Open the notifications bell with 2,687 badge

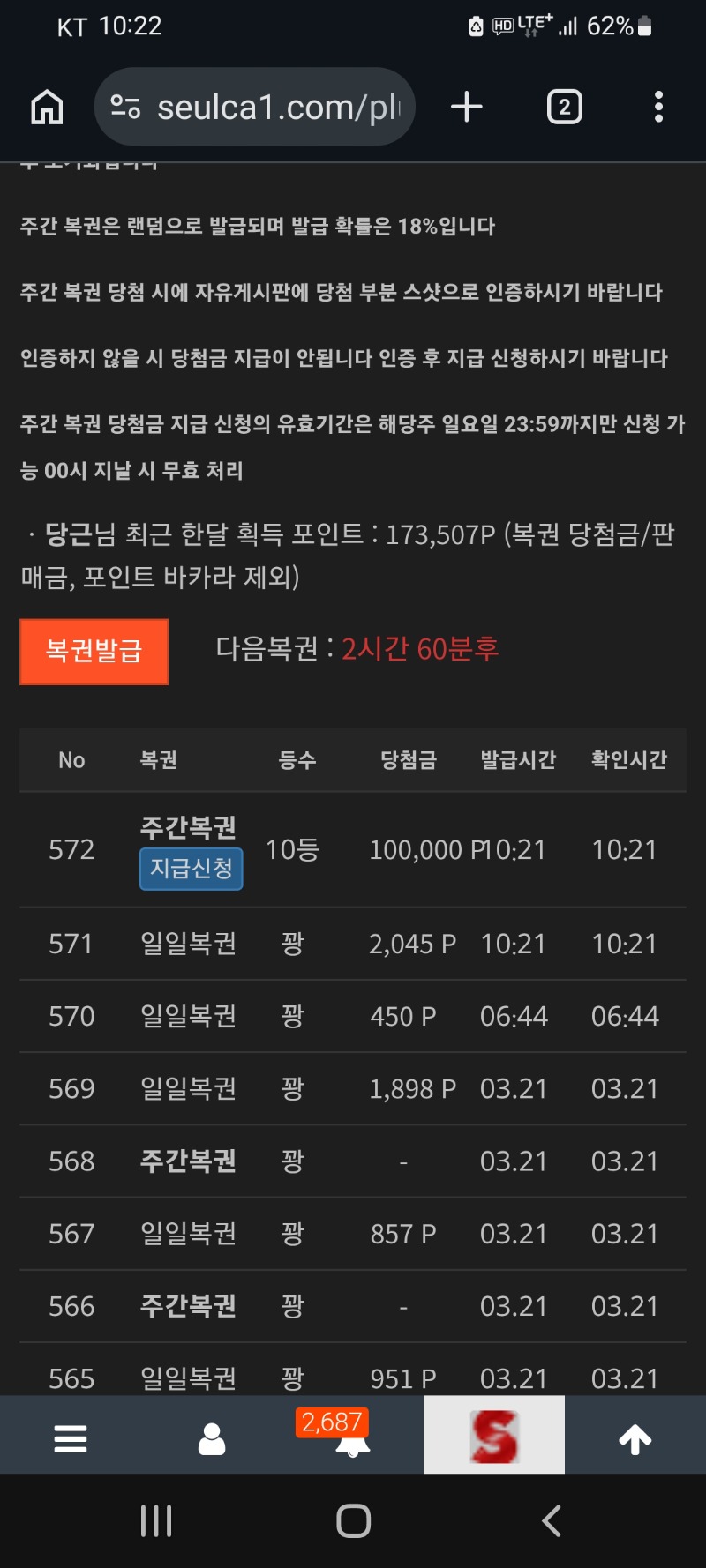point(352,1441)
